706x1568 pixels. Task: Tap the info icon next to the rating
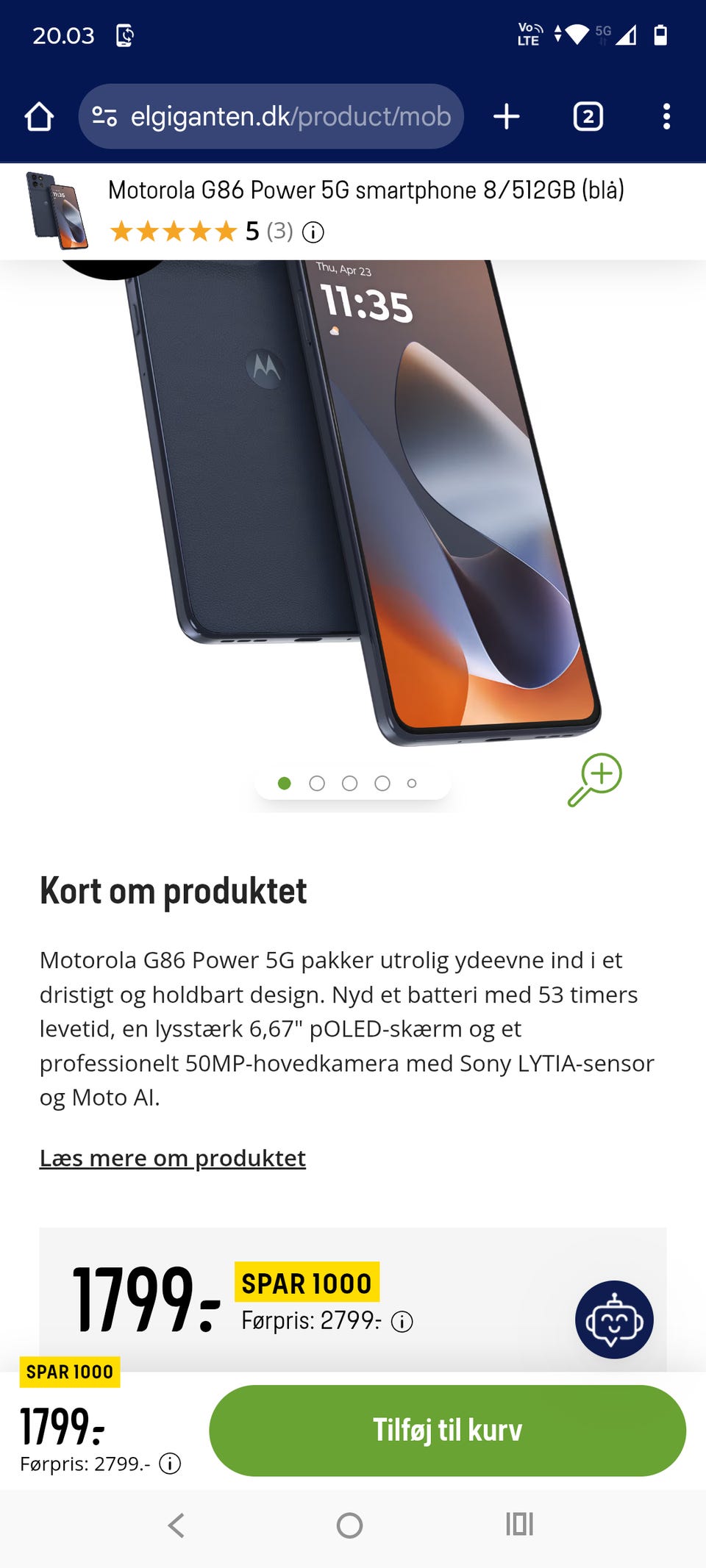pyautogui.click(x=312, y=234)
